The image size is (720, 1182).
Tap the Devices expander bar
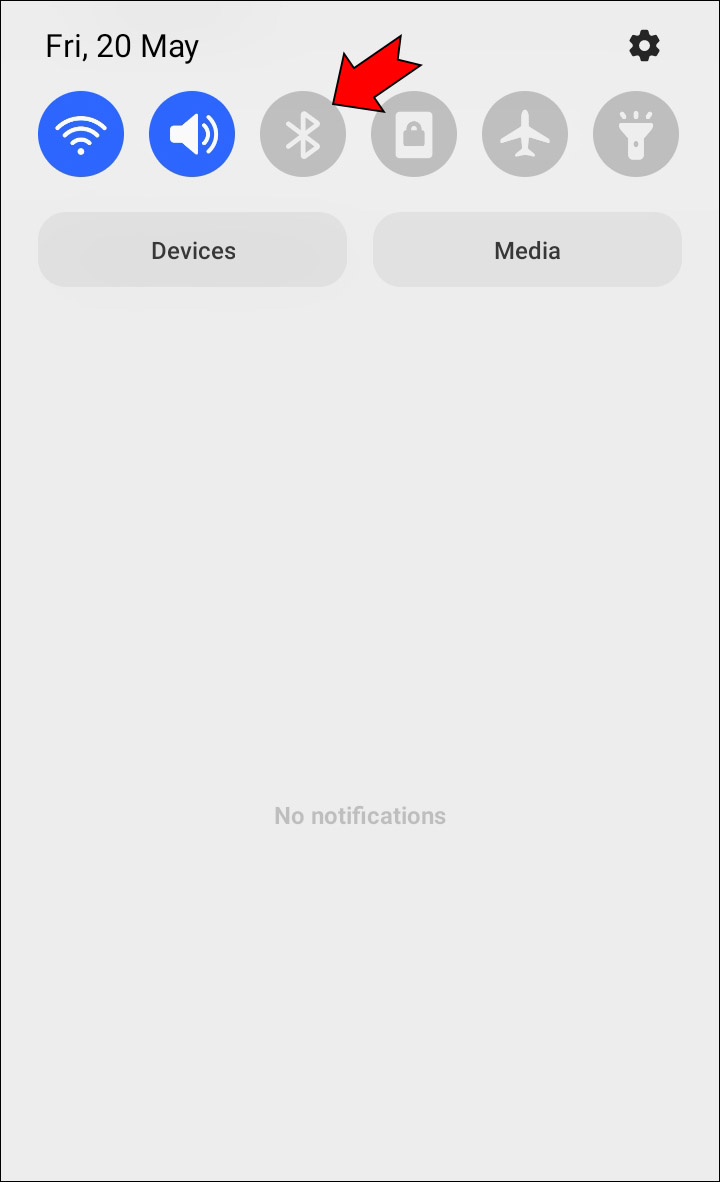pyautogui.click(x=192, y=250)
